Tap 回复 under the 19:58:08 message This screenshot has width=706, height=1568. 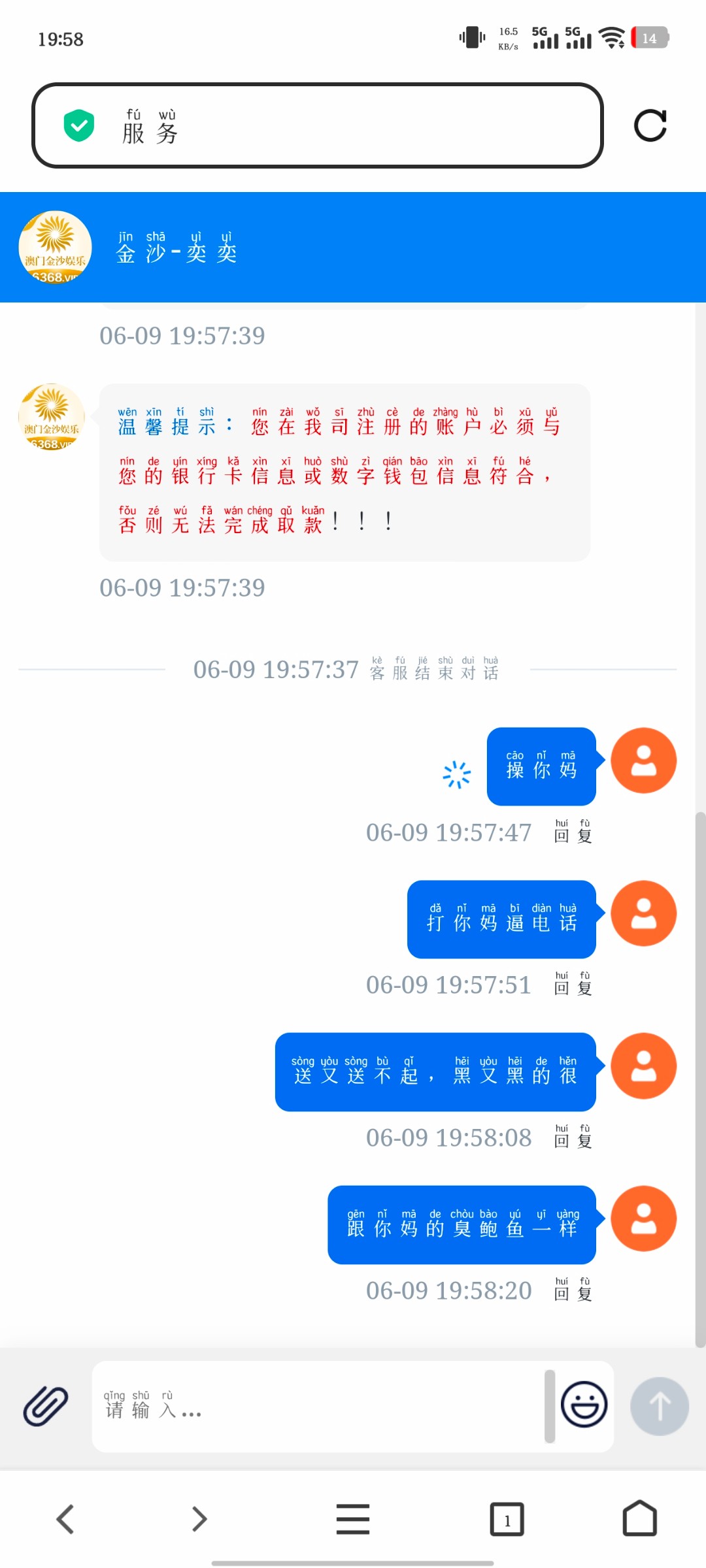573,1137
